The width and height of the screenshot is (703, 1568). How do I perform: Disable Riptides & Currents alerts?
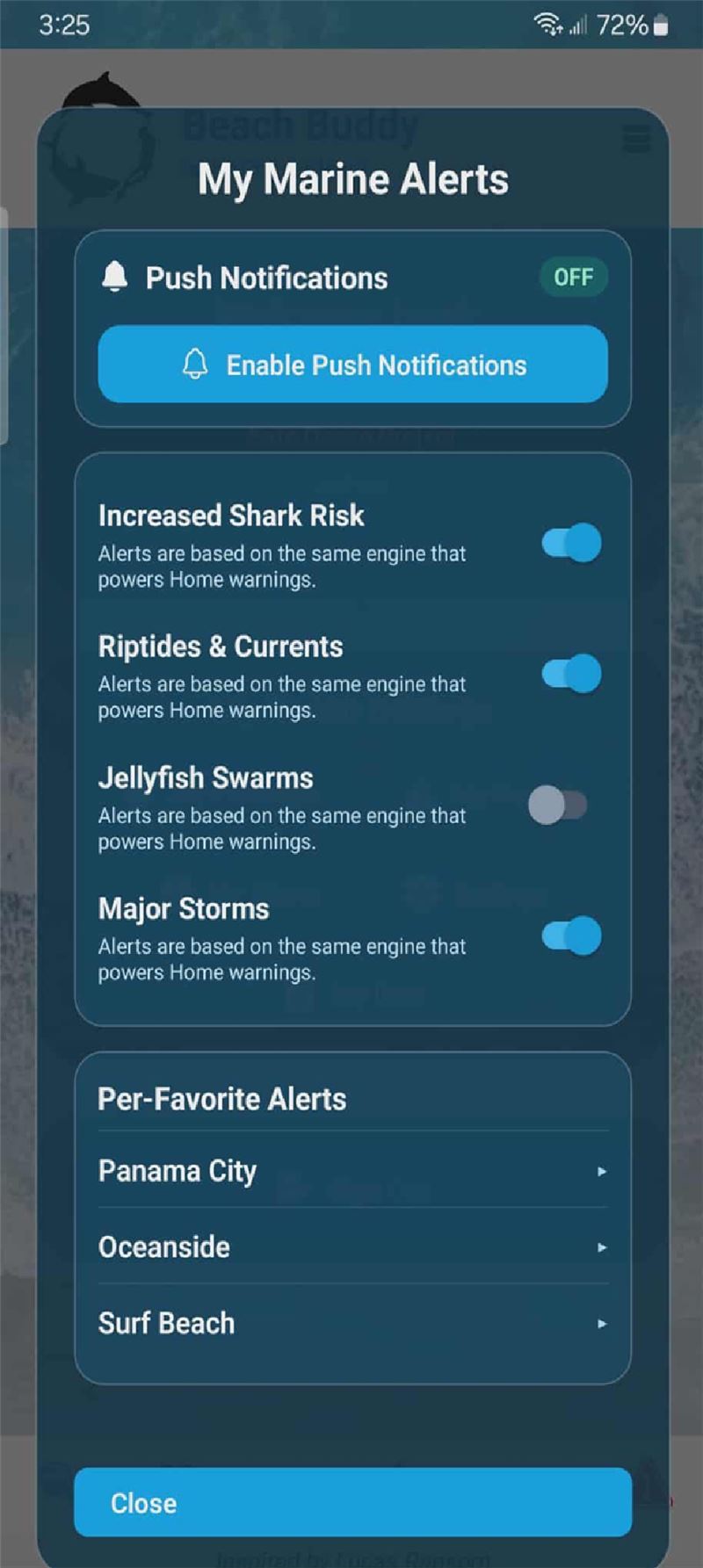tap(571, 674)
